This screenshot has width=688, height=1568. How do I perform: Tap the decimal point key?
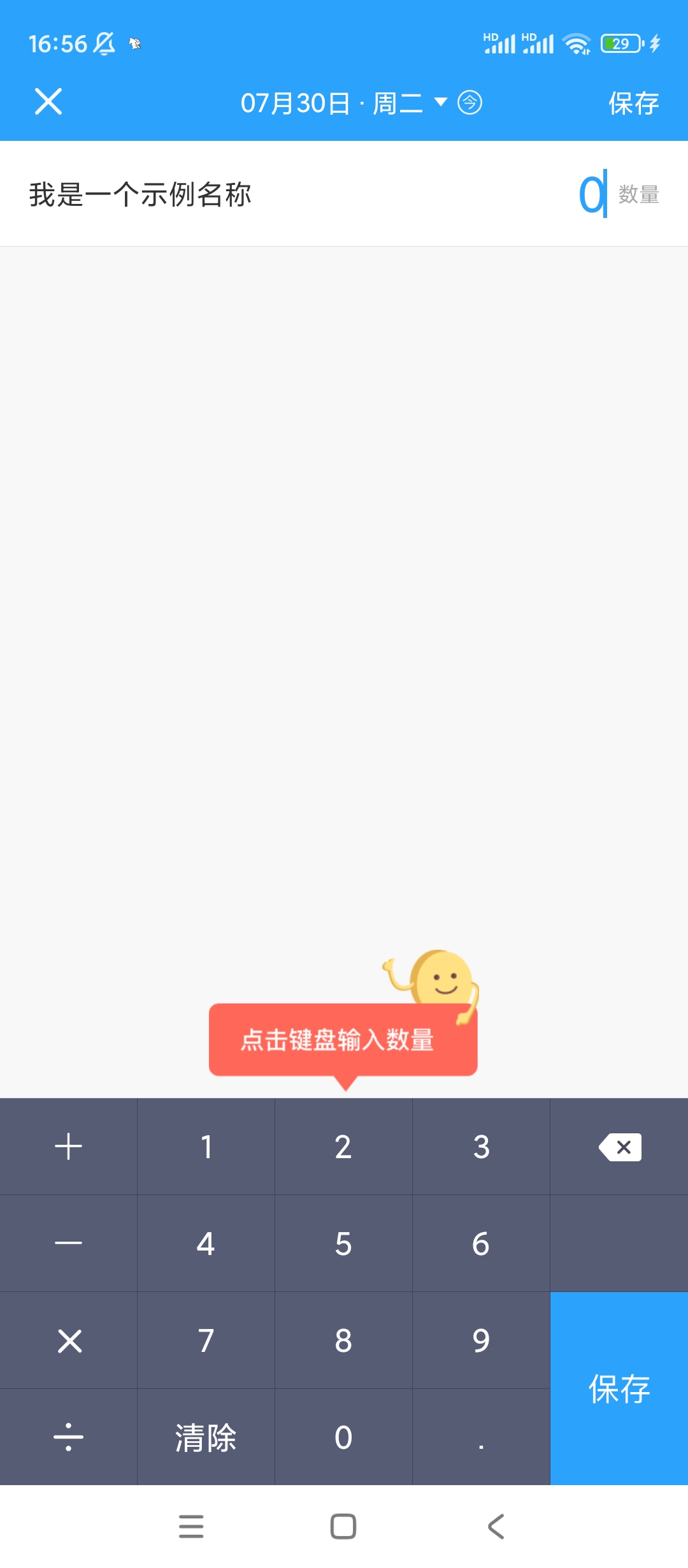[x=481, y=1437]
